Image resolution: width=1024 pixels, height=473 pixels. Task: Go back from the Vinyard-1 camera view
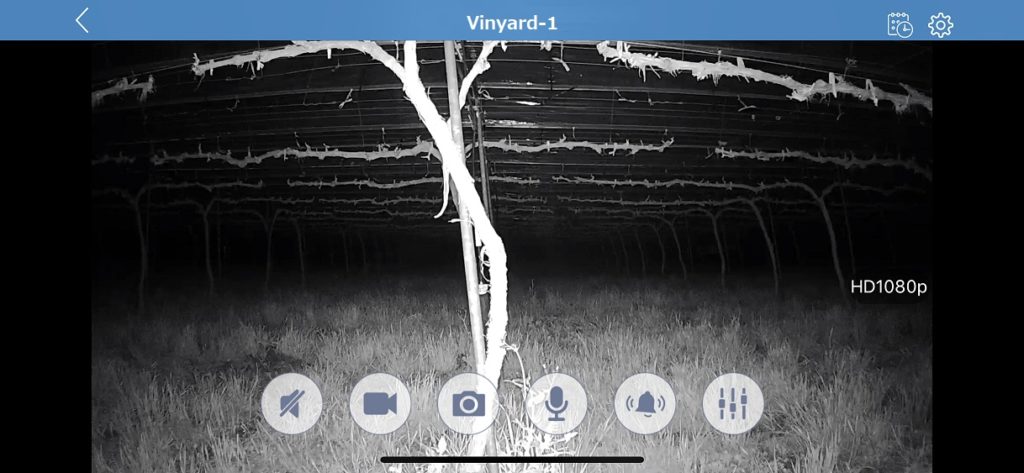click(82, 21)
